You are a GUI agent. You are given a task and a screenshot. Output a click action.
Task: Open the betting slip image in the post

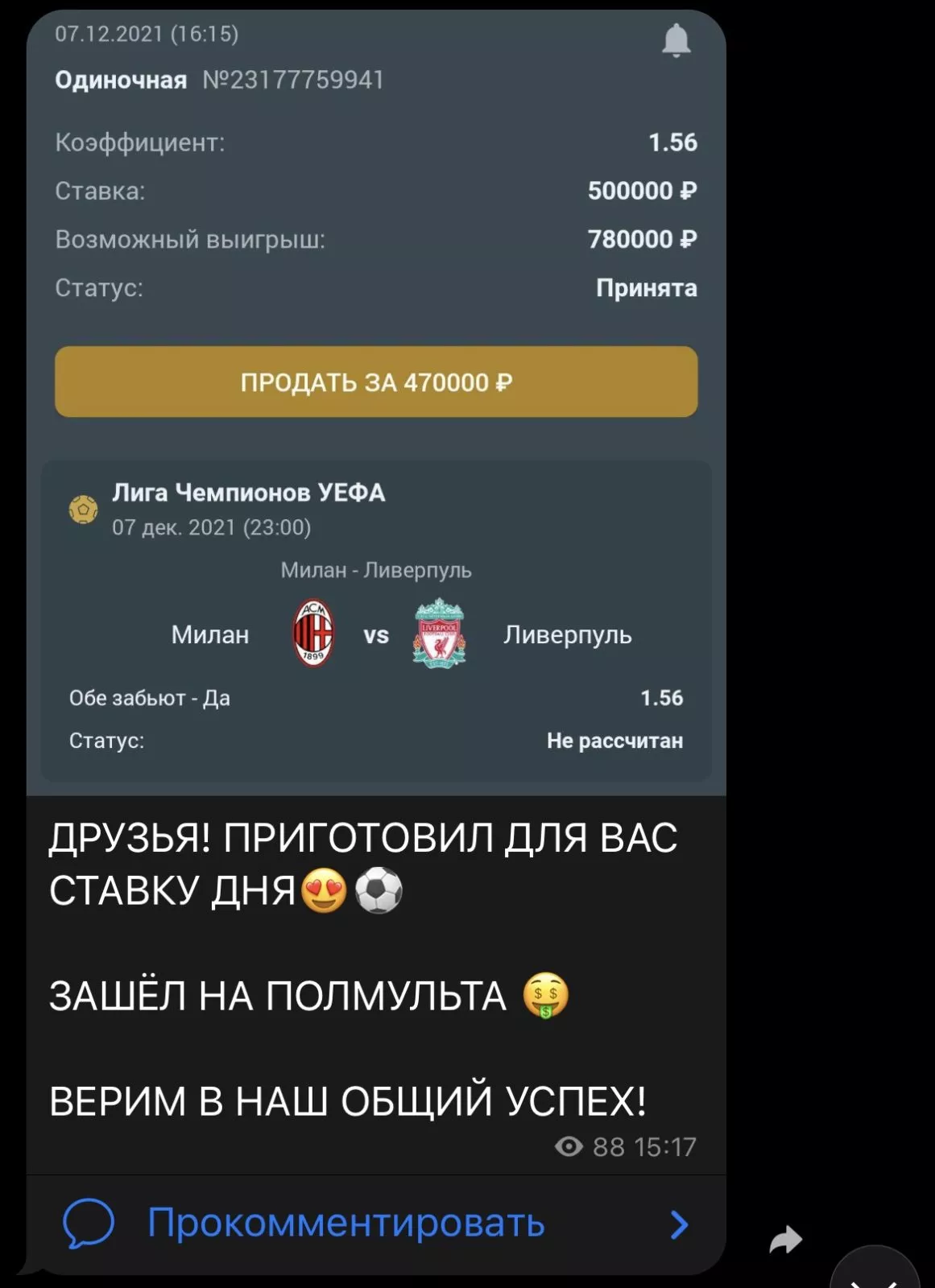(x=376, y=402)
